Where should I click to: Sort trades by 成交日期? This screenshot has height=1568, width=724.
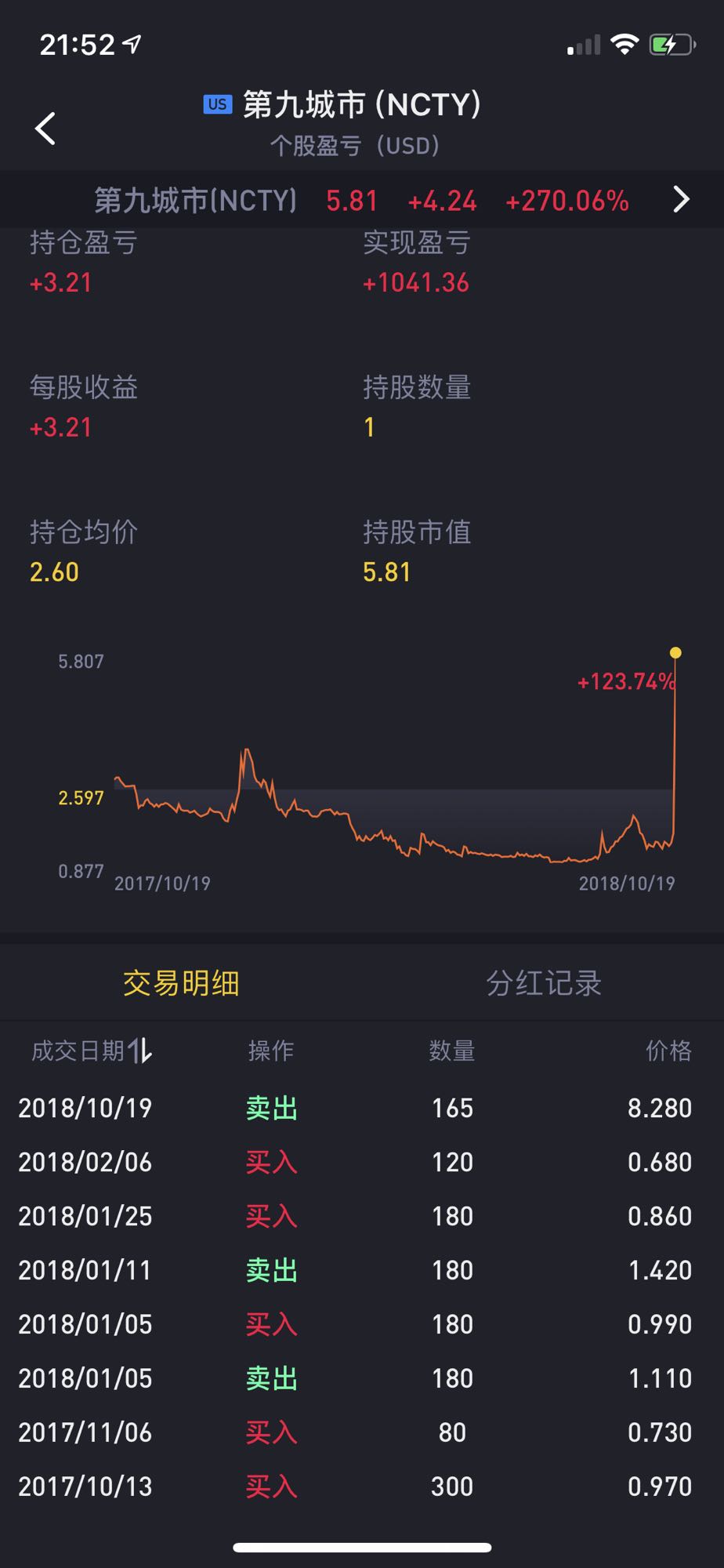click(91, 1051)
